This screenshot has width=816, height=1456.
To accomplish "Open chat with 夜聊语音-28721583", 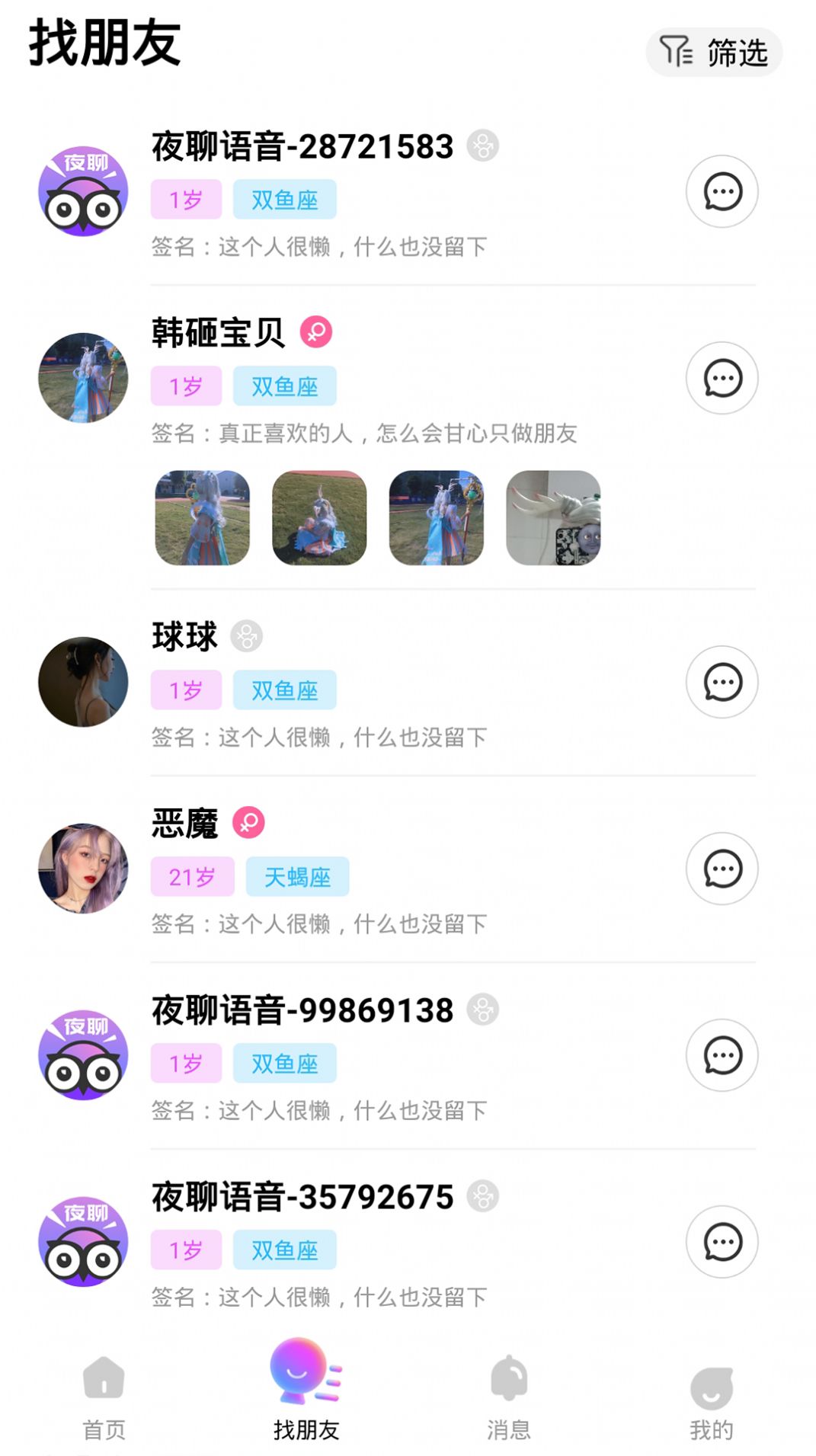I will point(722,191).
